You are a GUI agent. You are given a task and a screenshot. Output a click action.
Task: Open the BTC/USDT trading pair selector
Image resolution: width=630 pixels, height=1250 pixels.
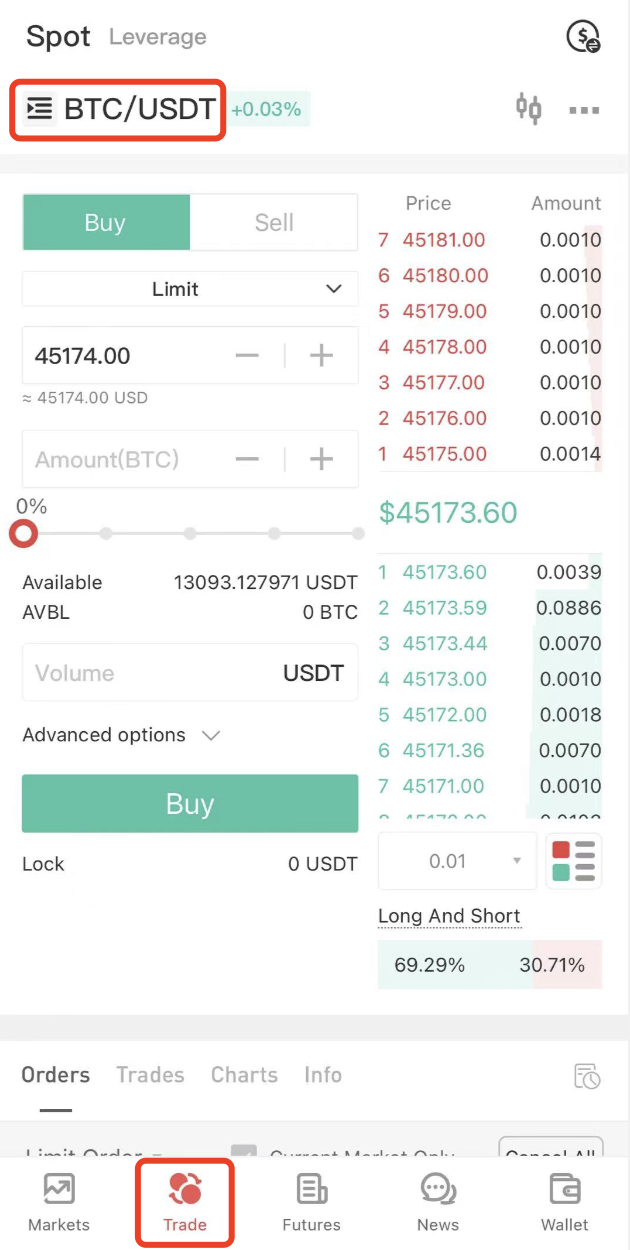pos(118,109)
